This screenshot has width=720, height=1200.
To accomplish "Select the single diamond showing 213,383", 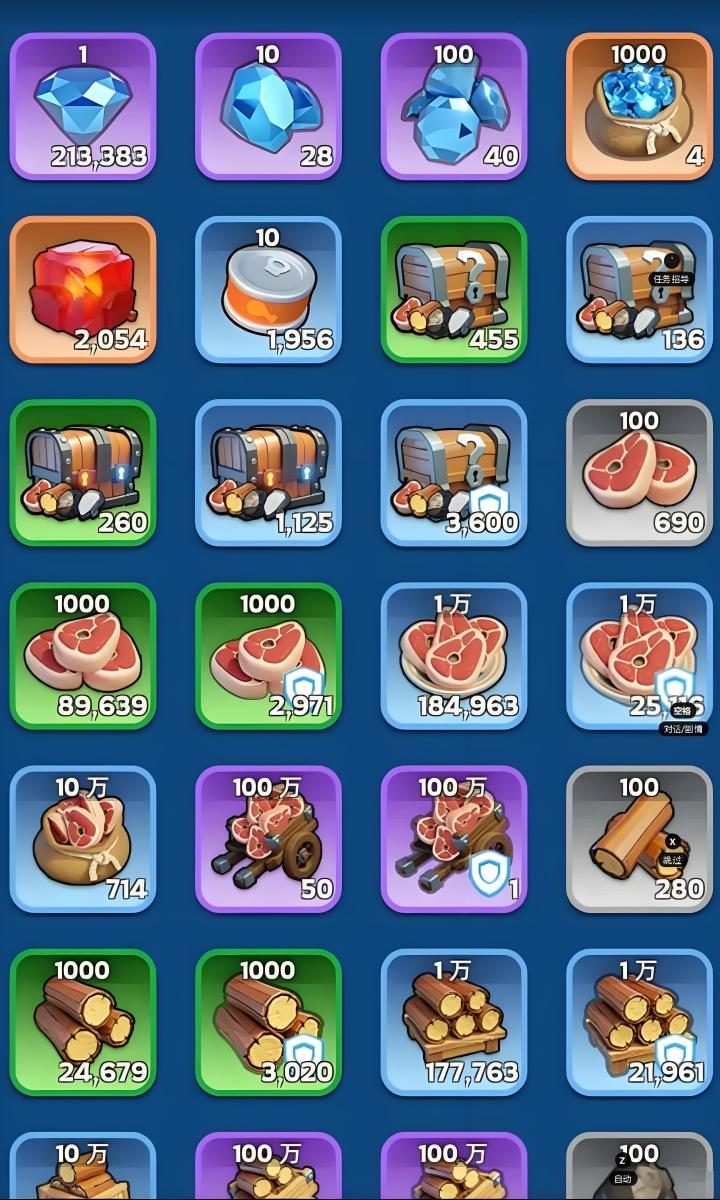I will tap(83, 105).
